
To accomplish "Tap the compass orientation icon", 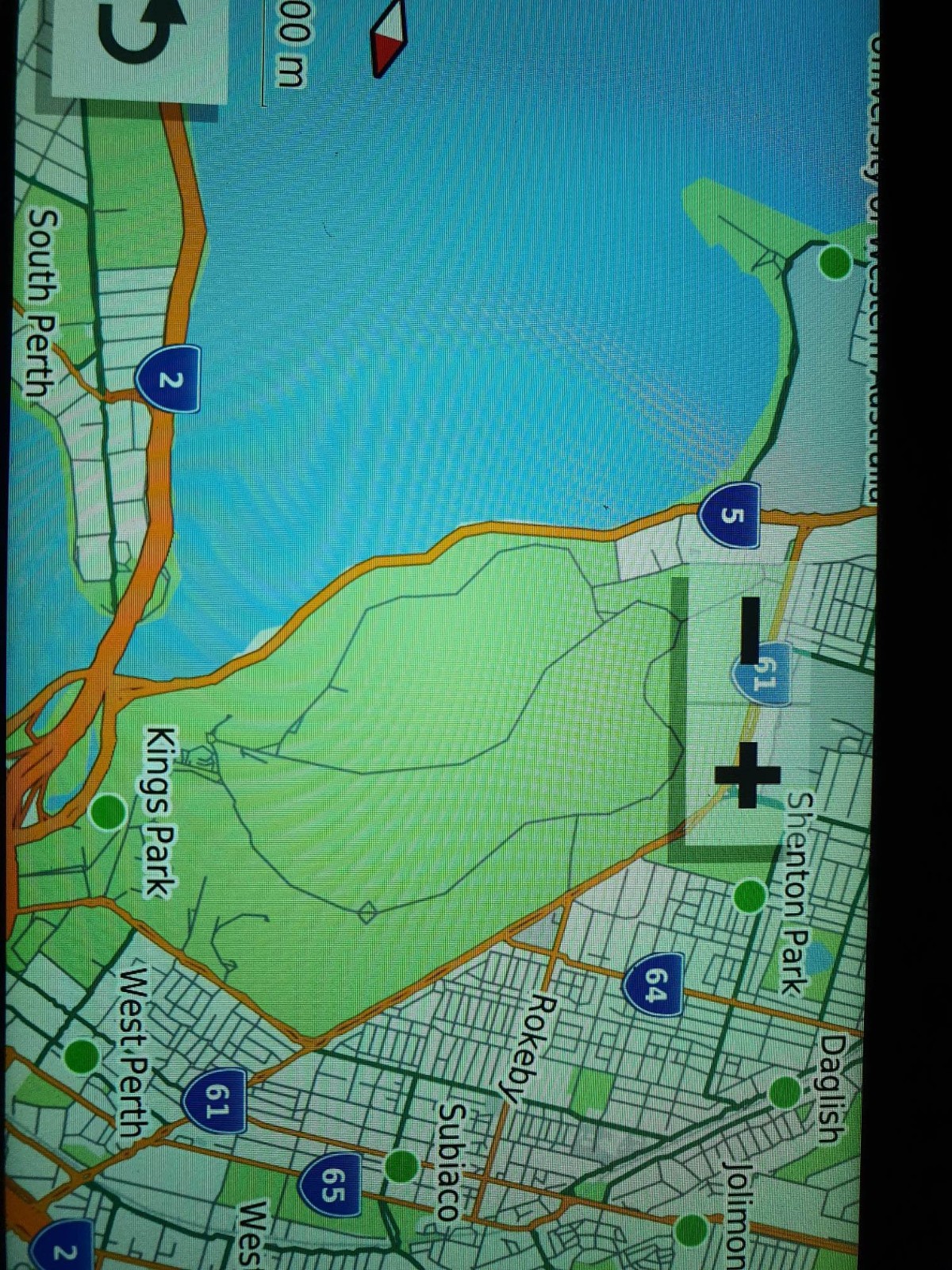I will pos(389,36).
